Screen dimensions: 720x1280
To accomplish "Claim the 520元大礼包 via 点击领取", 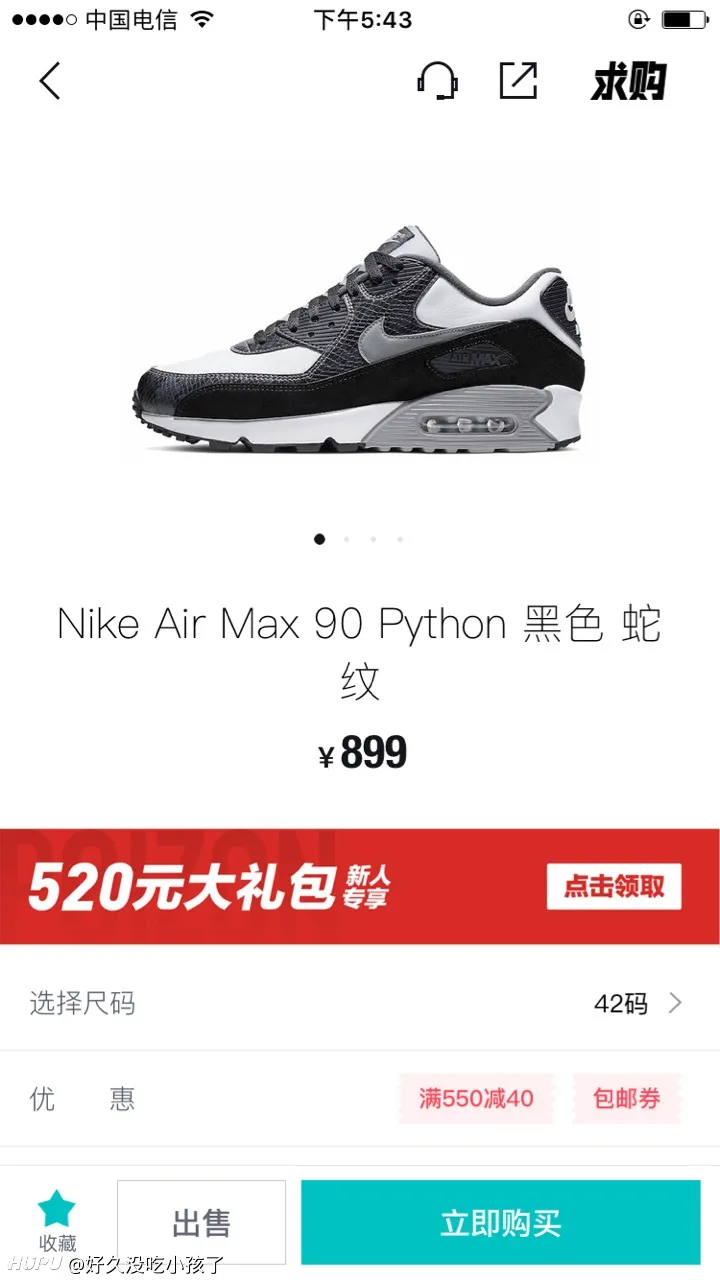I will click(613, 886).
